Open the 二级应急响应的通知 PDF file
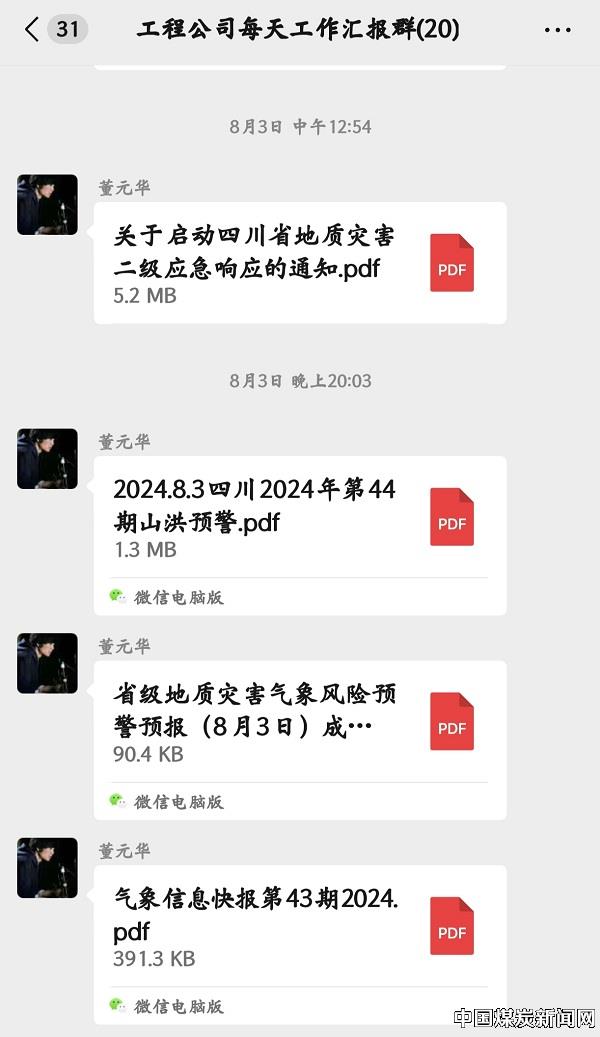The height and width of the screenshot is (1037, 600). click(299, 263)
